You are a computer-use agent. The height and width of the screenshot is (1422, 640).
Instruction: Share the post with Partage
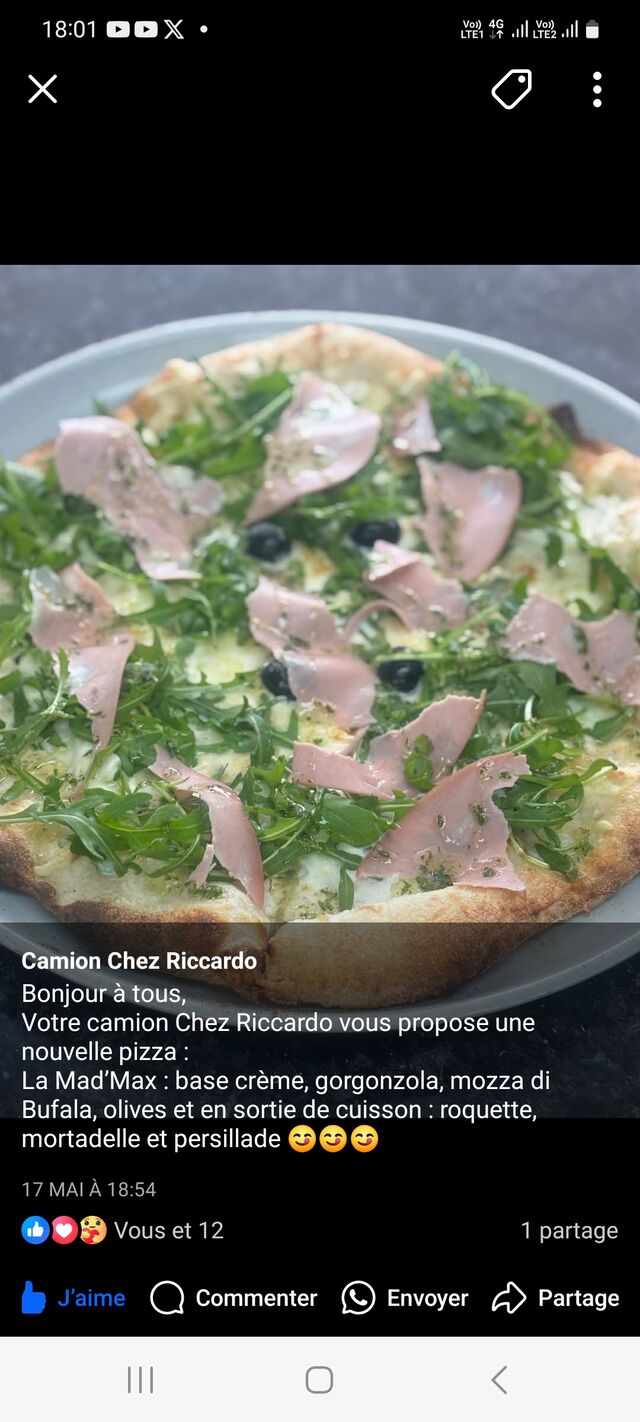coord(556,1298)
